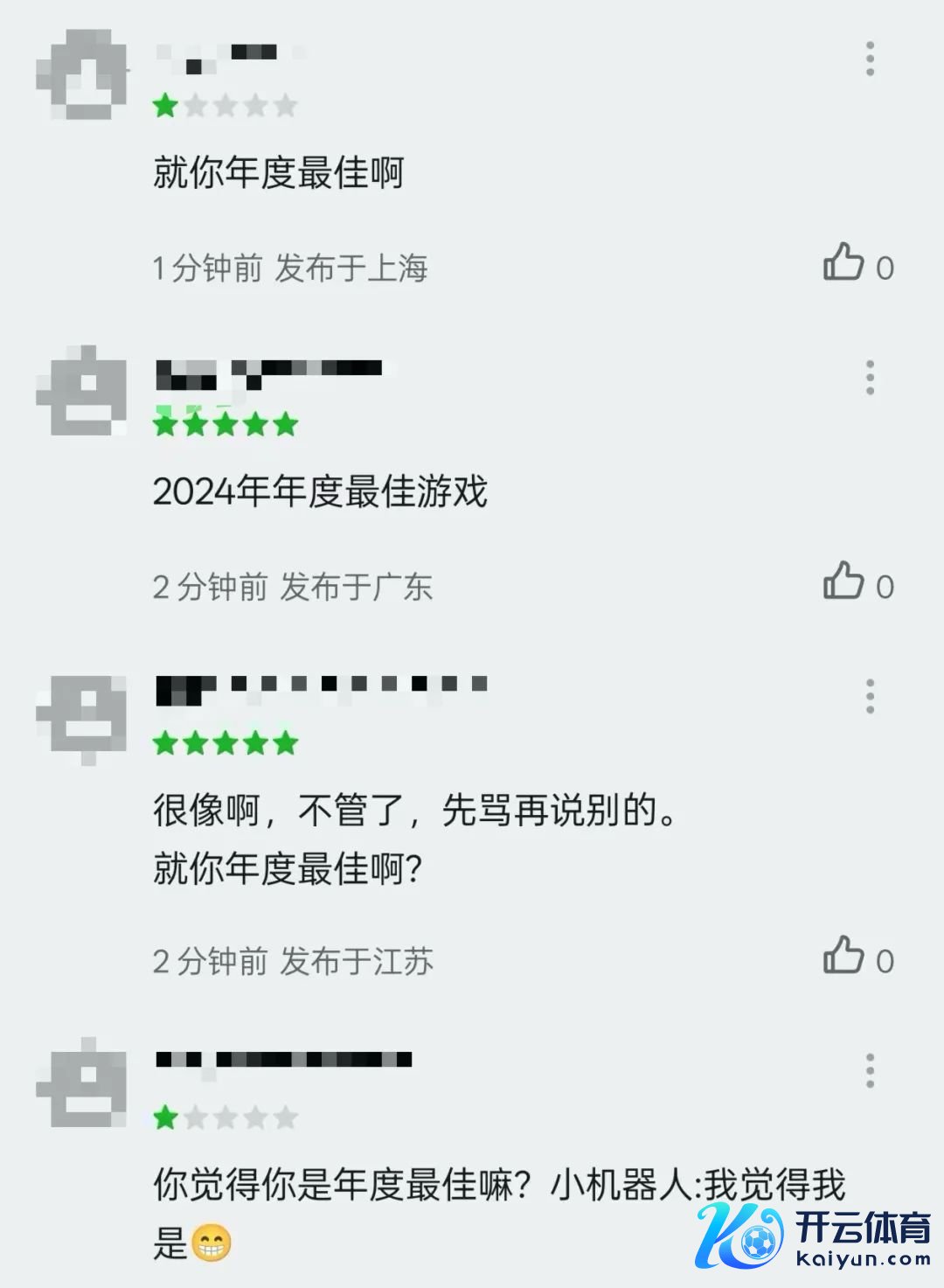Screen dimensions: 944x1288
Task: Open overflow menu for the 小机器人 review
Action: 870,1071
